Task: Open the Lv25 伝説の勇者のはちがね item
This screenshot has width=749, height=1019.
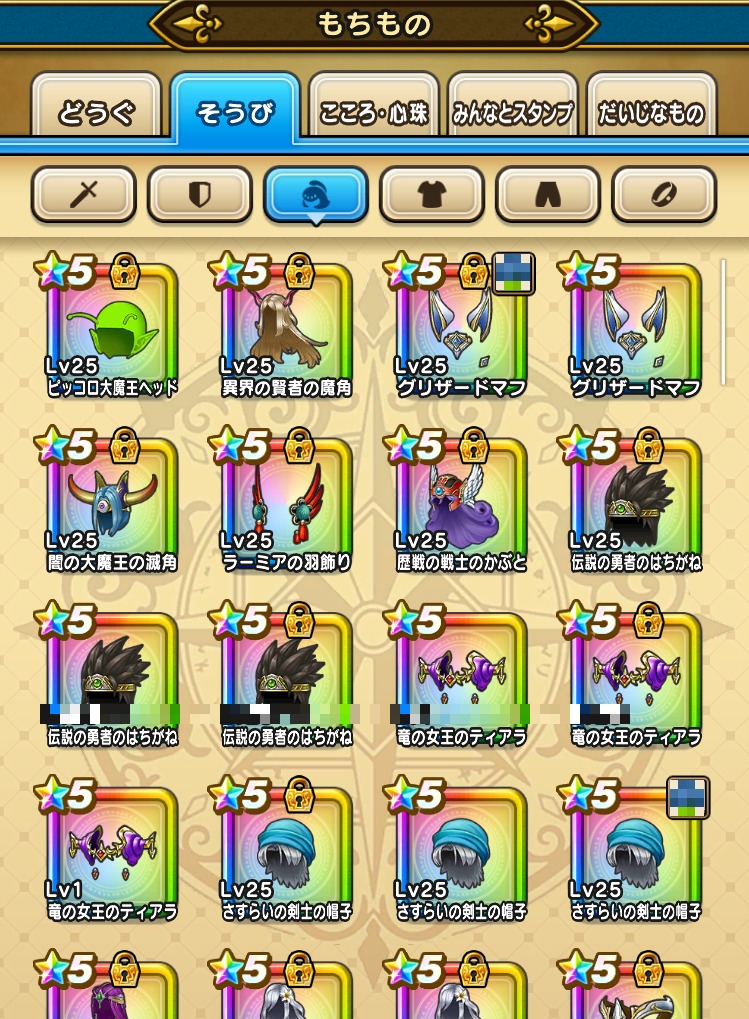Action: tap(634, 504)
